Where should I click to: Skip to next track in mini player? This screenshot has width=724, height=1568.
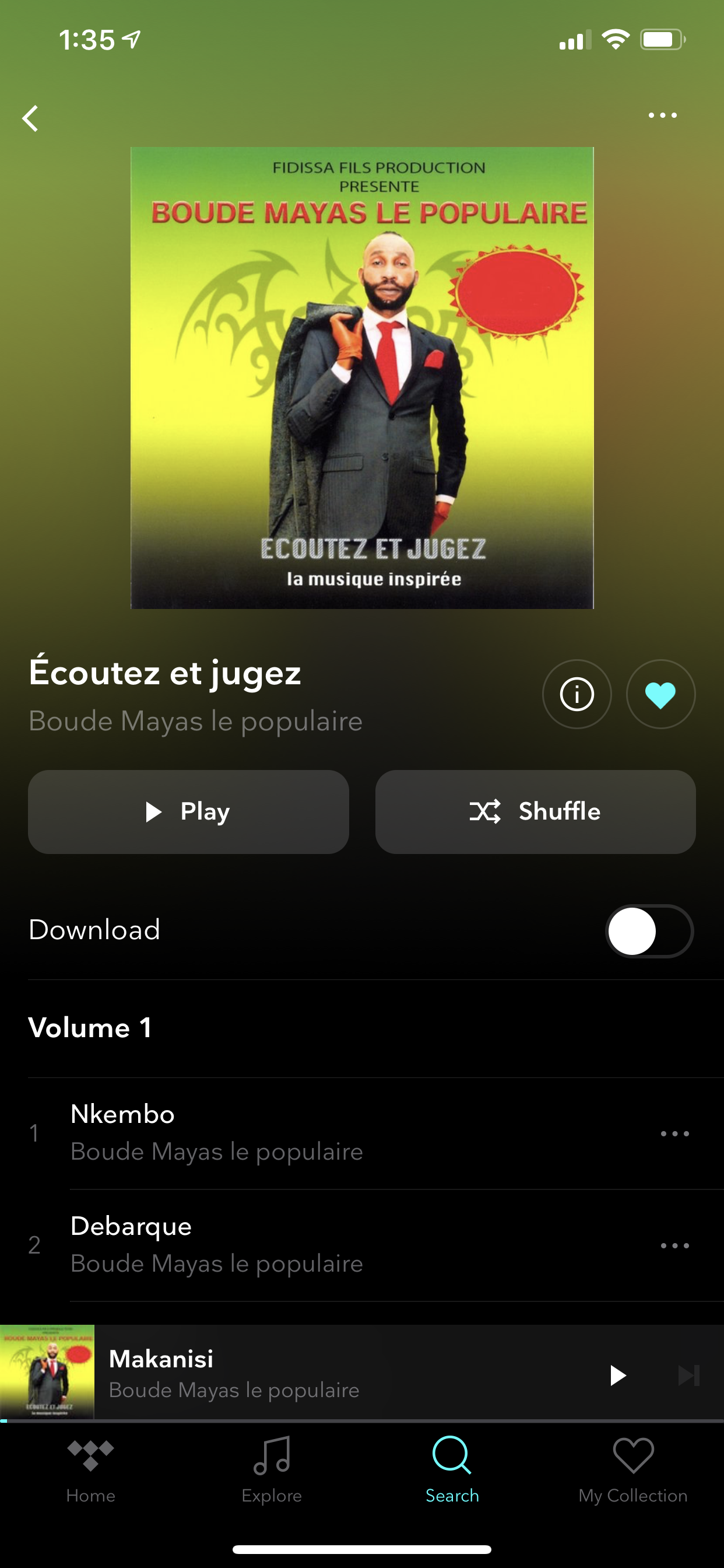(688, 1375)
